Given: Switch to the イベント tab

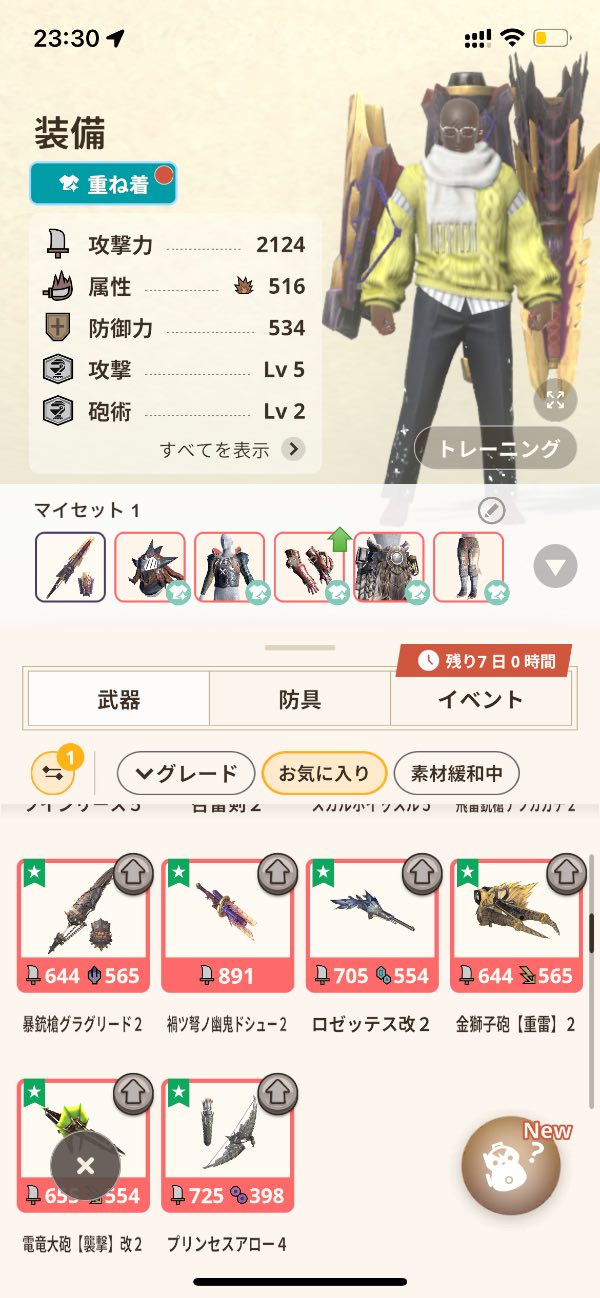Looking at the screenshot, I should click(x=480, y=699).
